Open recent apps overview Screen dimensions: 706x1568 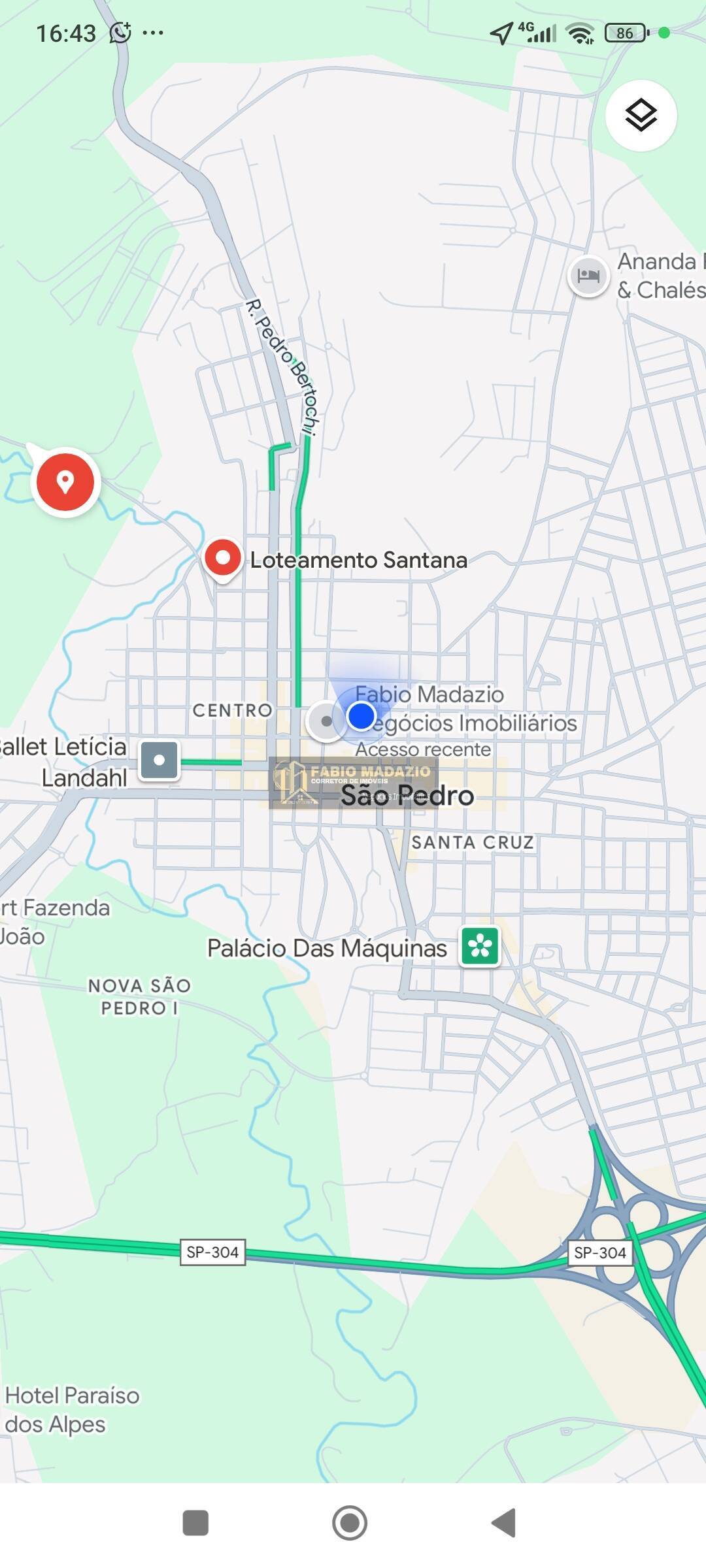tap(195, 1523)
